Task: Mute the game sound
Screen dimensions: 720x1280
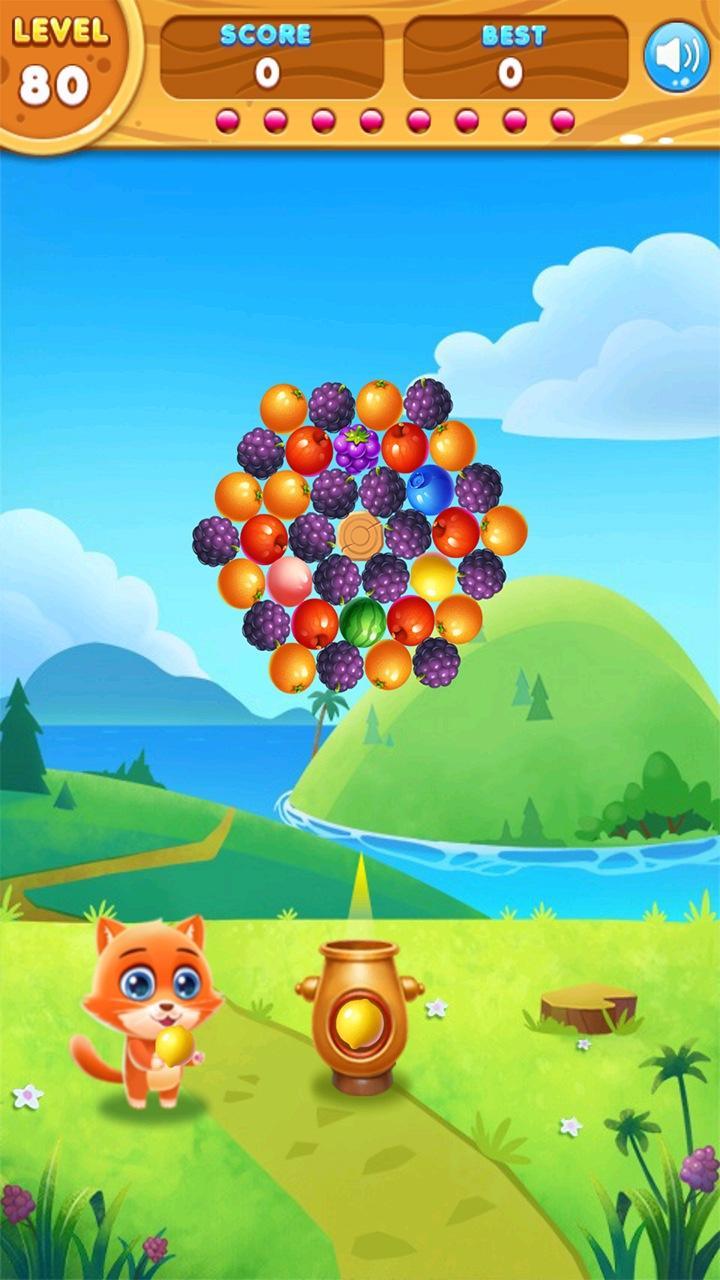Action: pyautogui.click(x=676, y=56)
